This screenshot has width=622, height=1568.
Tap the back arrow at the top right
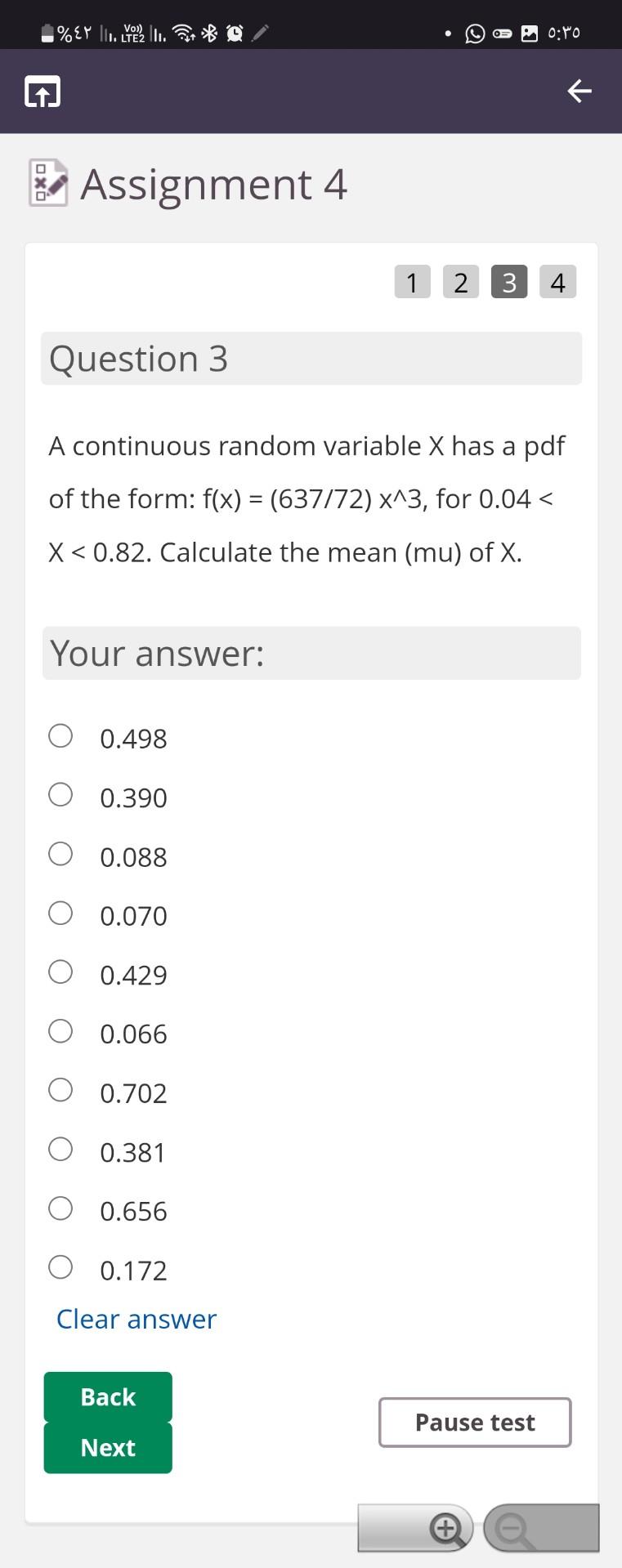579,92
